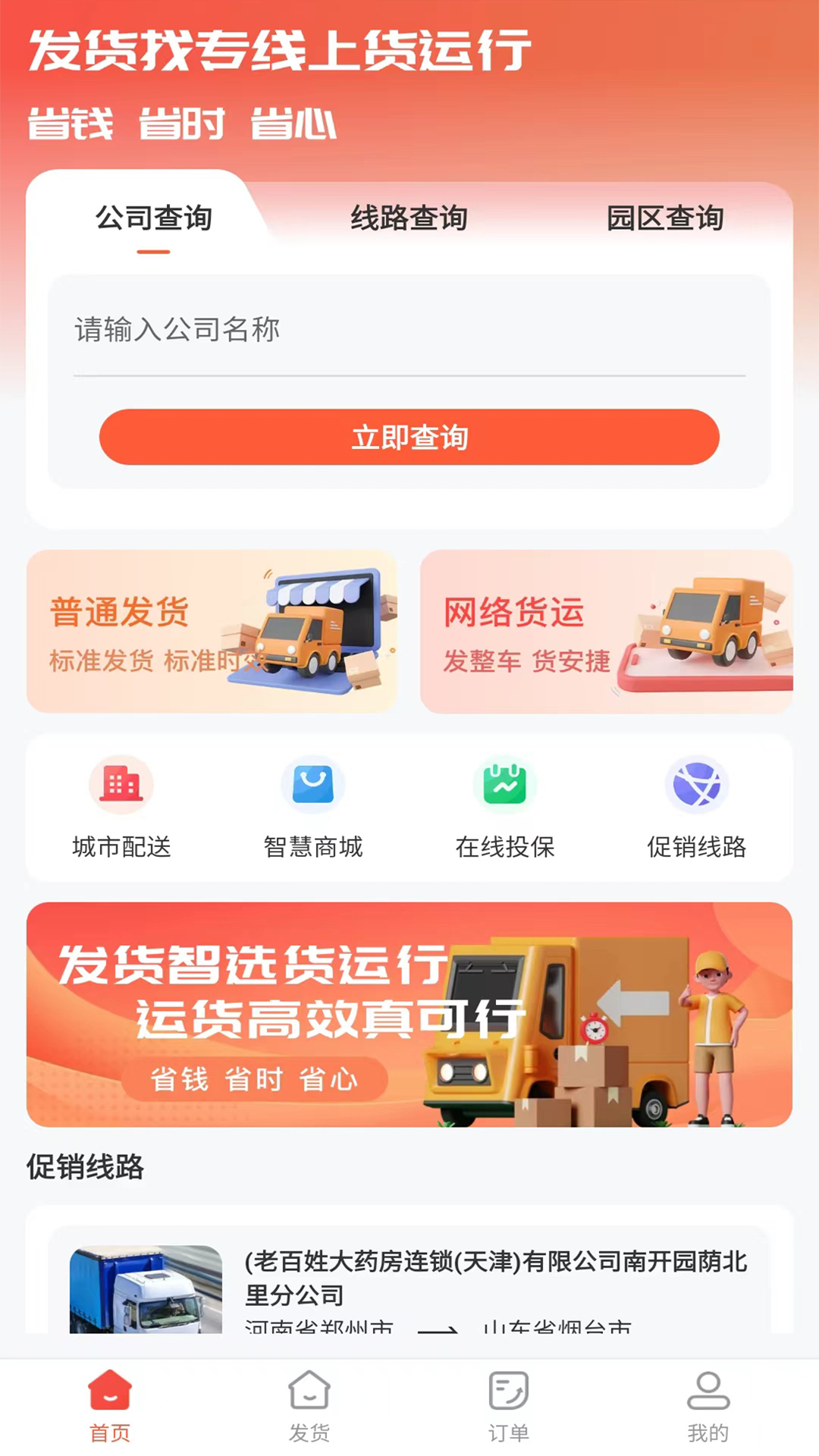819x1456 pixels.
Task: Click the company name input field
Action: 409,330
